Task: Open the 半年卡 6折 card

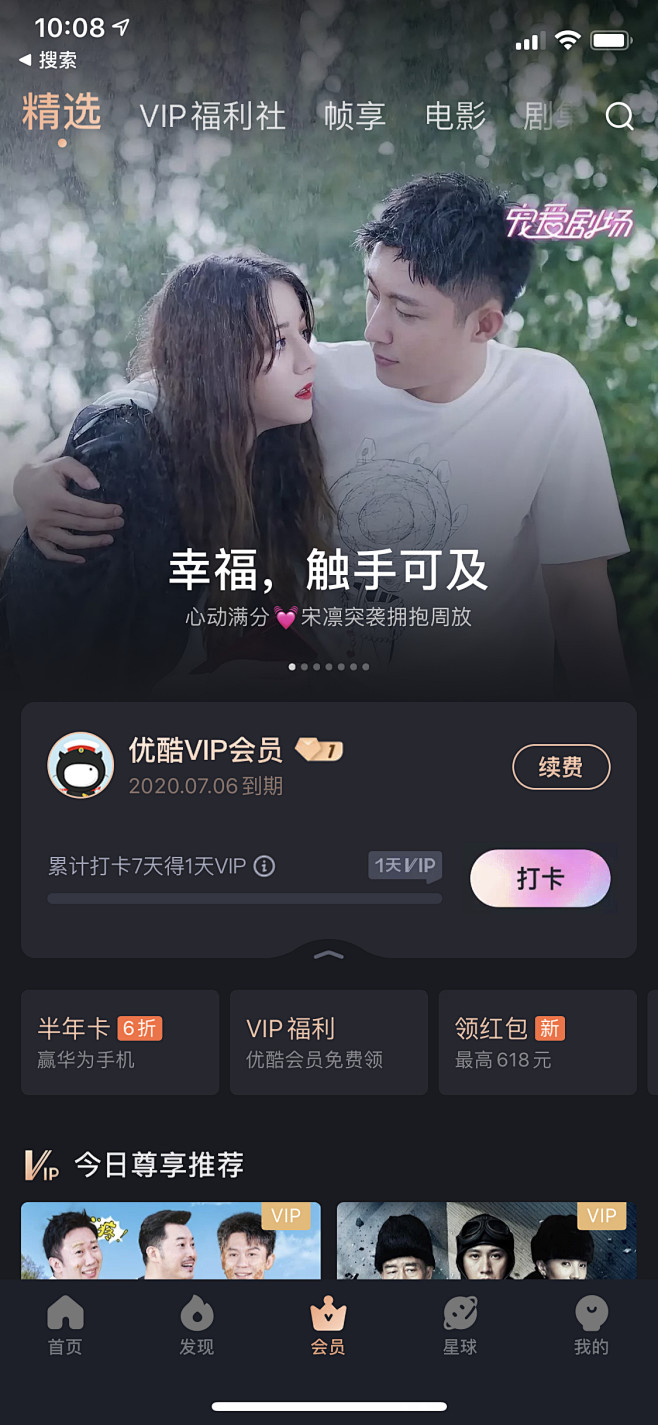Action: [x=120, y=1042]
